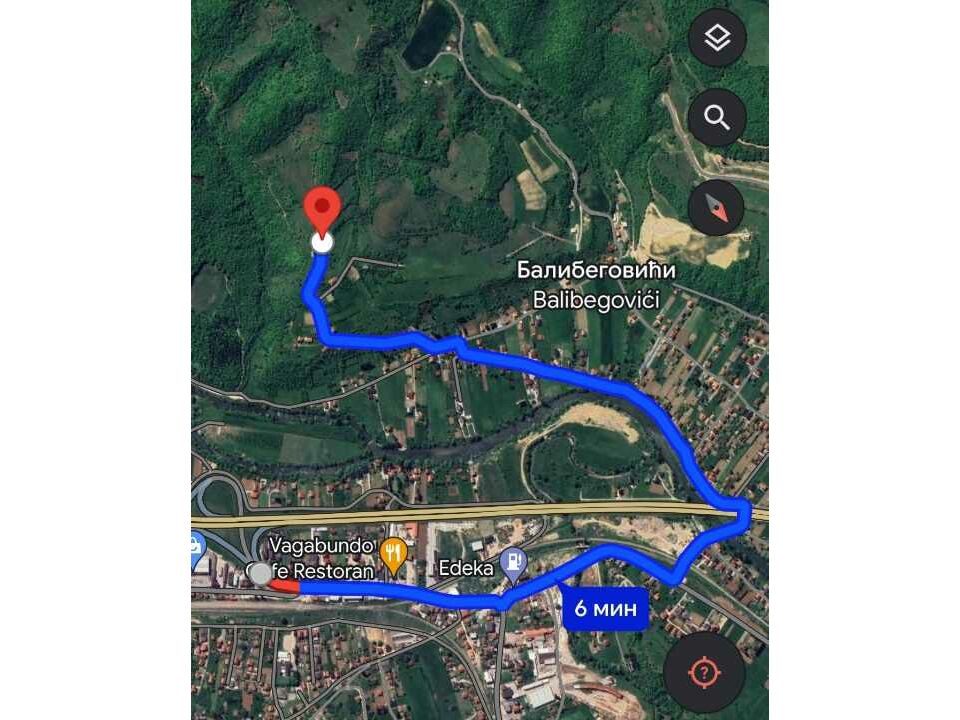Open the Edeka gas station marker
Screen dimensions: 960x720
coord(514,565)
